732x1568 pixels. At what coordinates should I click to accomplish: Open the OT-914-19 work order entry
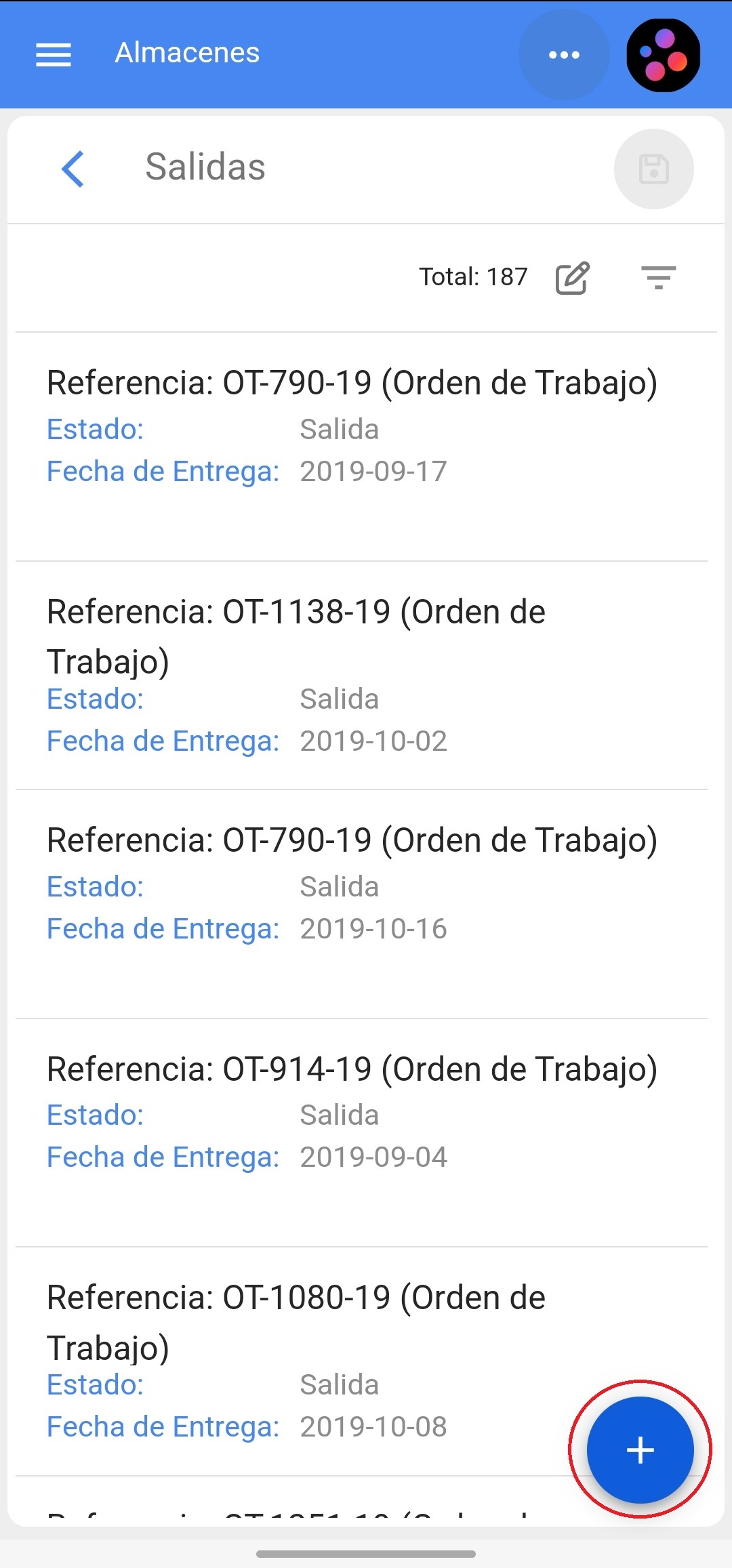pyautogui.click(x=352, y=1113)
